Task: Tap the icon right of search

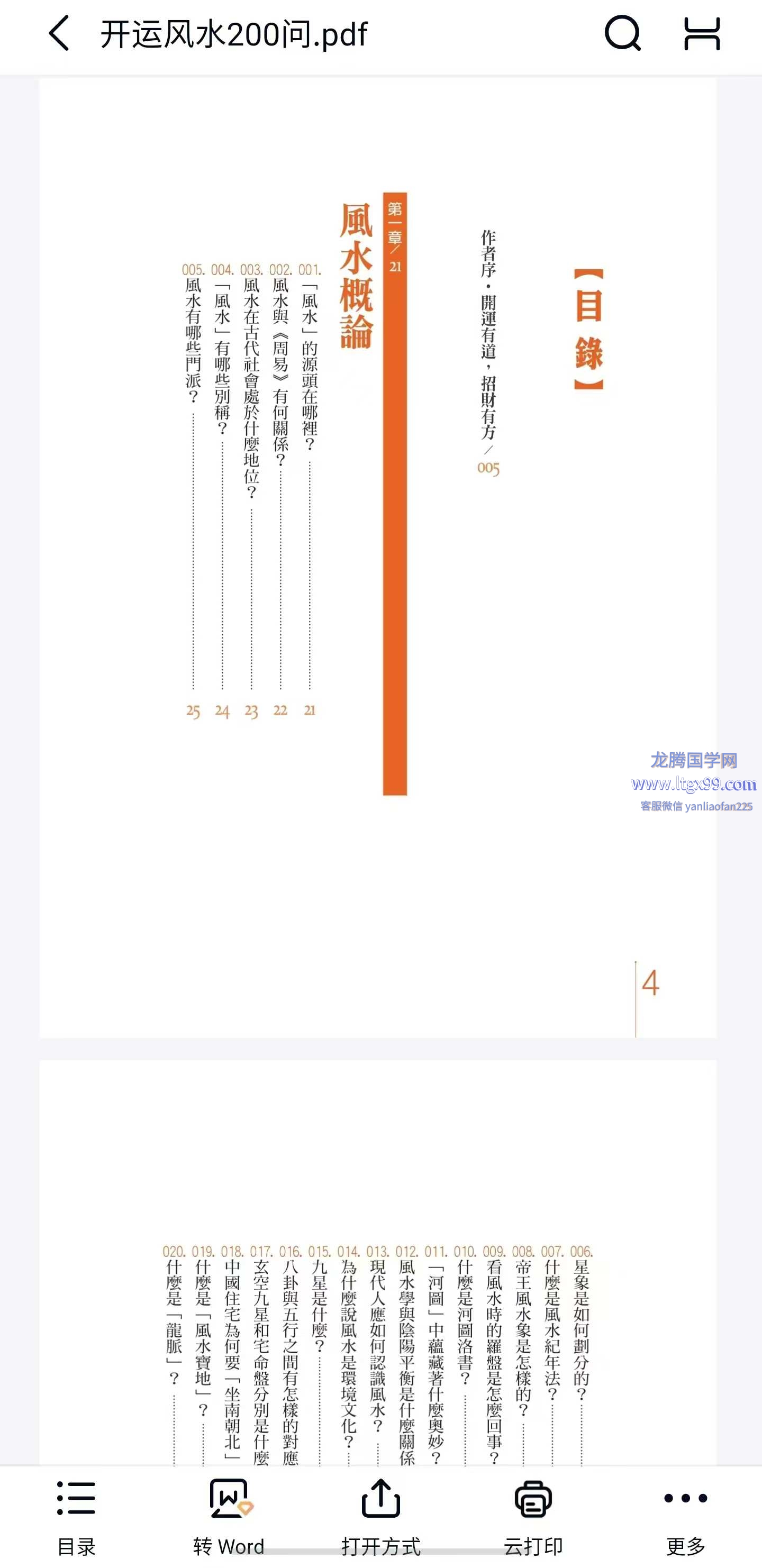Action: [x=702, y=33]
